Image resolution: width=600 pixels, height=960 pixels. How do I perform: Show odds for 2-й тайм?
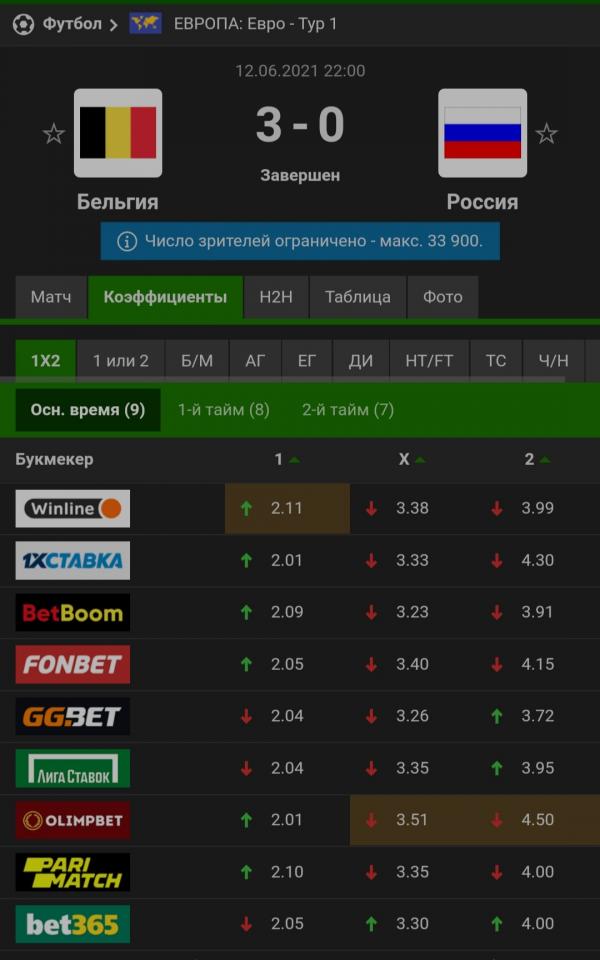click(348, 410)
